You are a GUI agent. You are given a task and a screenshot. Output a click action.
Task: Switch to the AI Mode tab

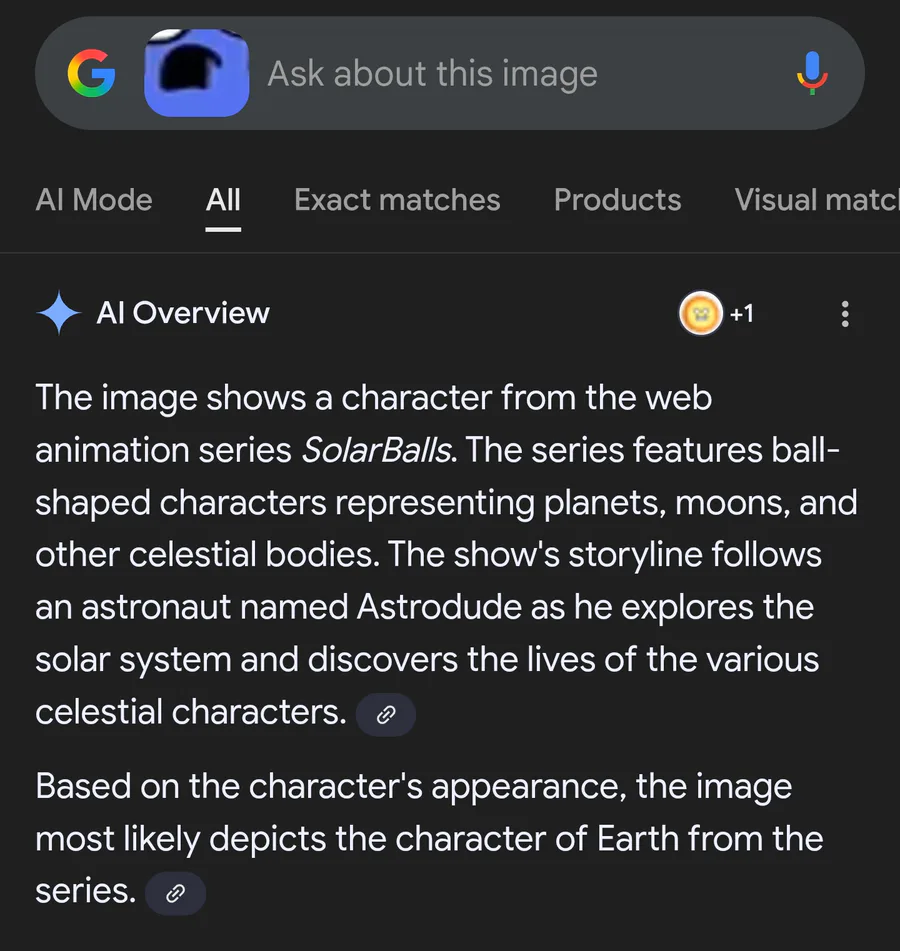tap(94, 200)
